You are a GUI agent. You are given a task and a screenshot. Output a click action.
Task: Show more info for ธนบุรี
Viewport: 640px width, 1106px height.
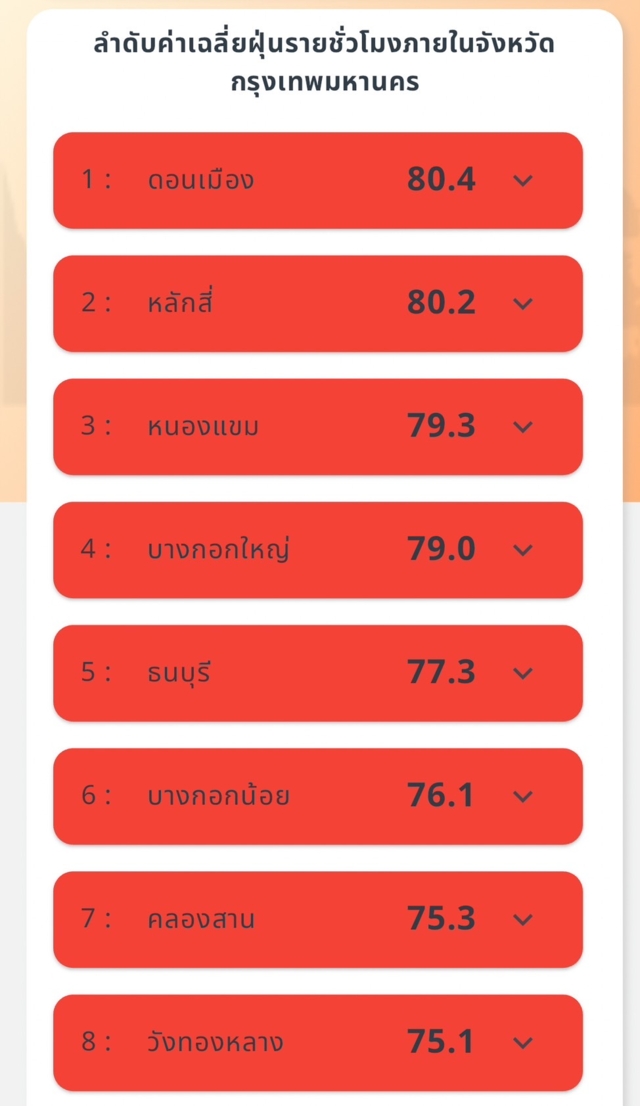coord(523,672)
